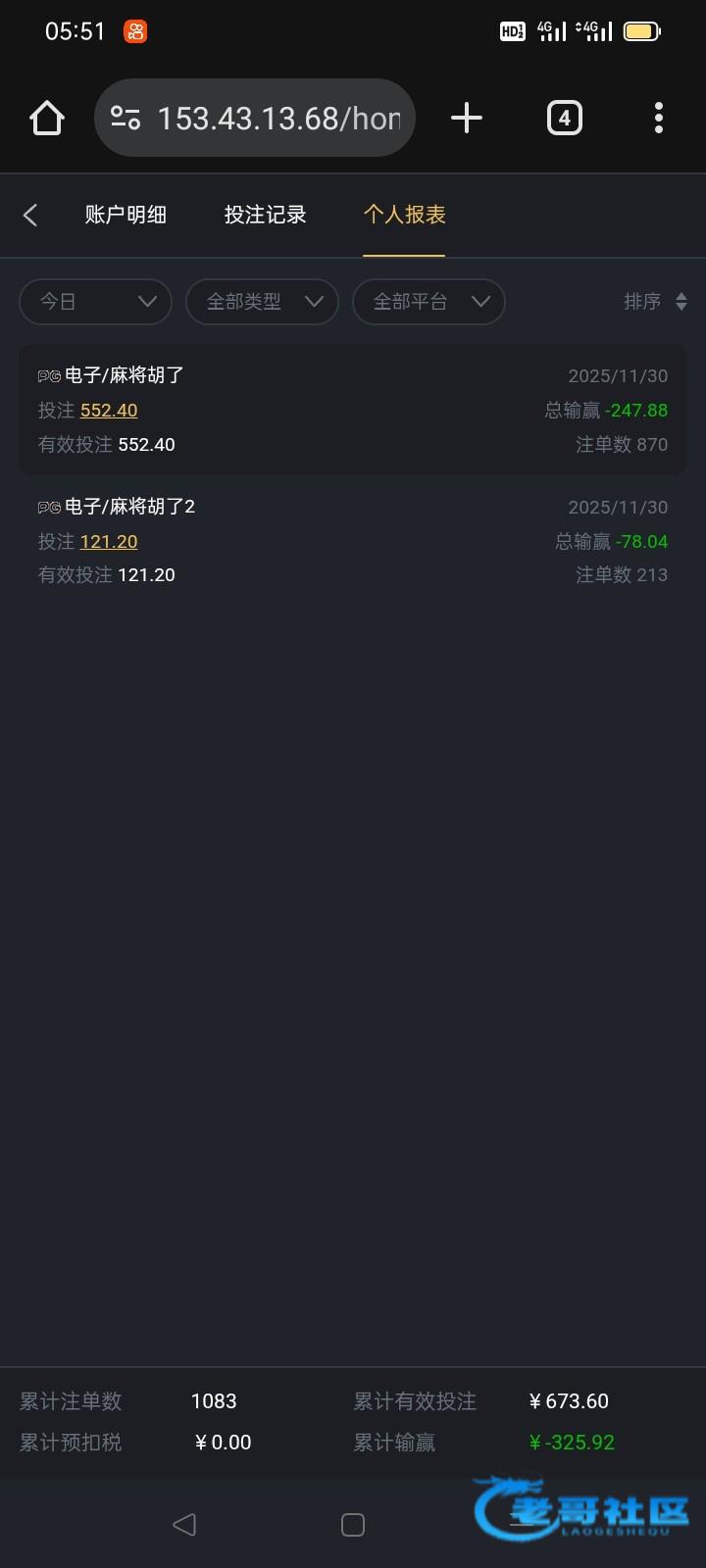This screenshot has height=1568, width=706.
Task: Open the browser home page
Action: point(47,119)
